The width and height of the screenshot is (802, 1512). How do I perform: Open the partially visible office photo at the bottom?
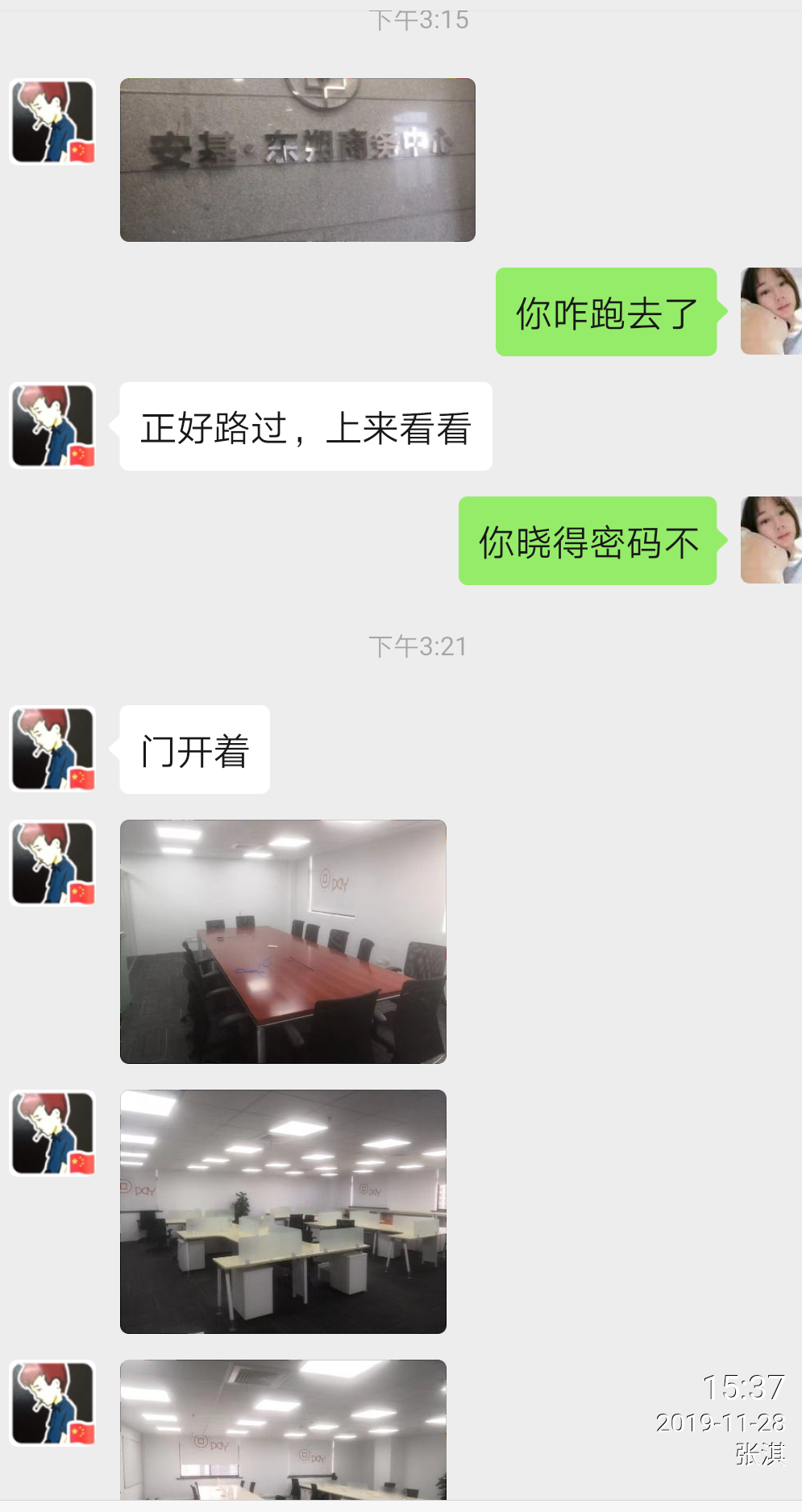coord(283,1429)
